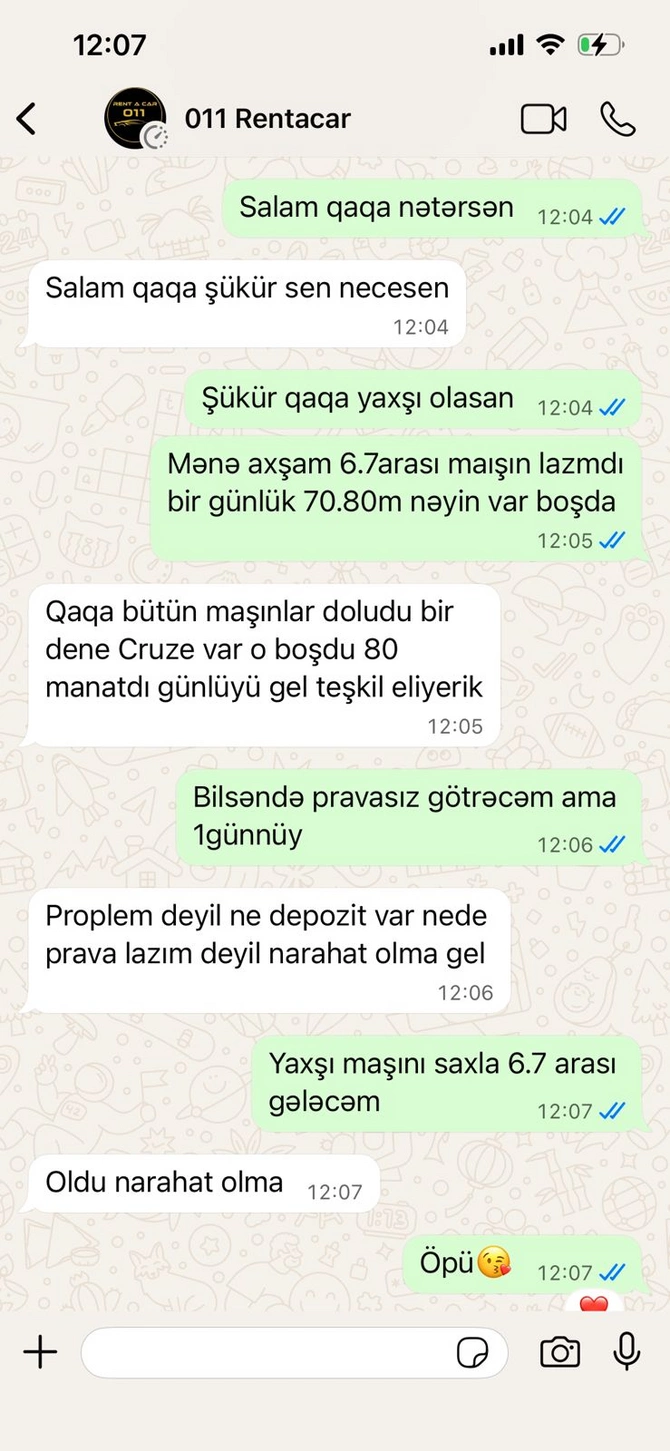Start a video call with 011 Rentacar
The height and width of the screenshot is (1451, 670).
click(x=543, y=119)
